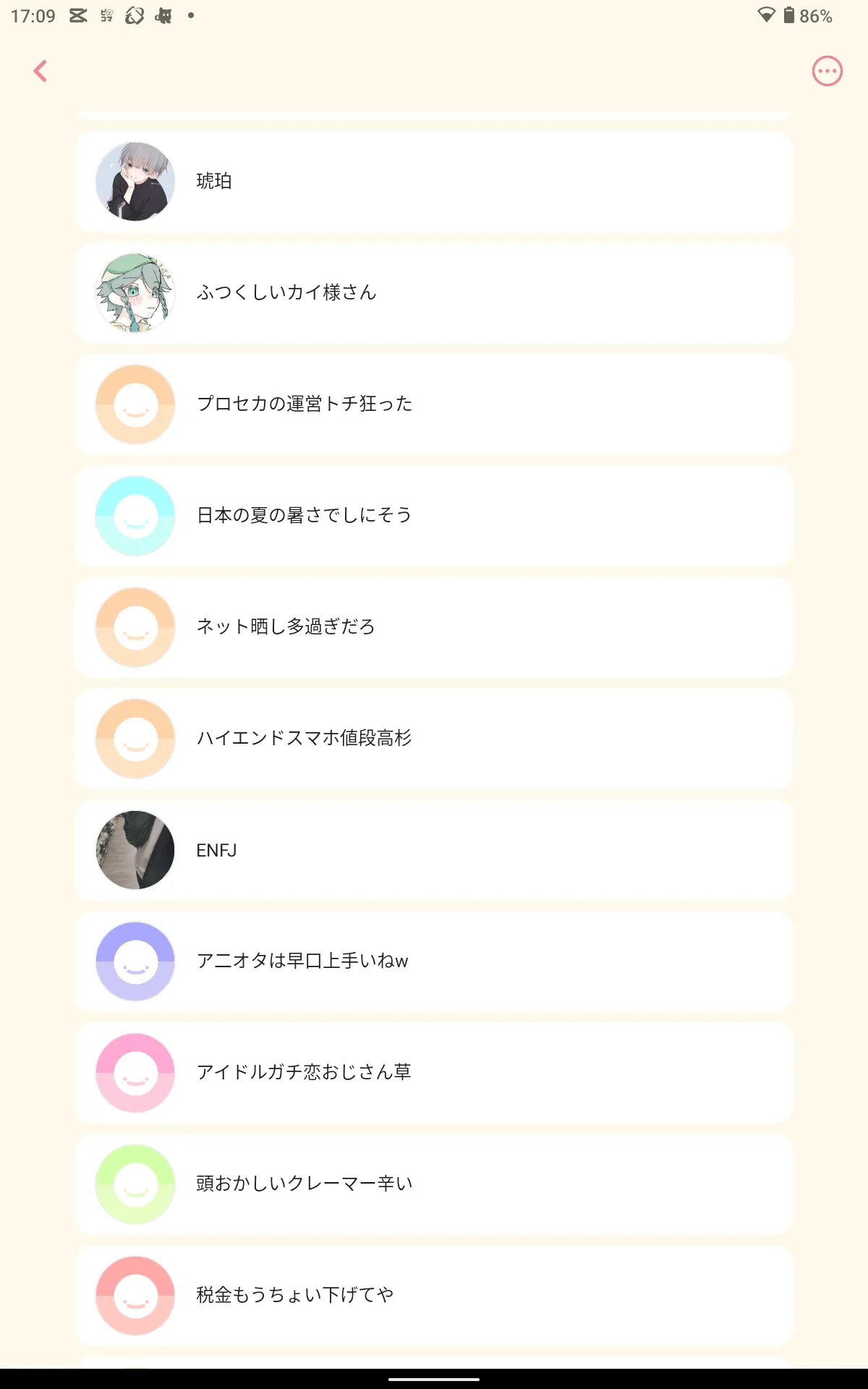Select 頭おかしいクレーマー辛い entry
The height and width of the screenshot is (1389, 868).
(x=434, y=1184)
